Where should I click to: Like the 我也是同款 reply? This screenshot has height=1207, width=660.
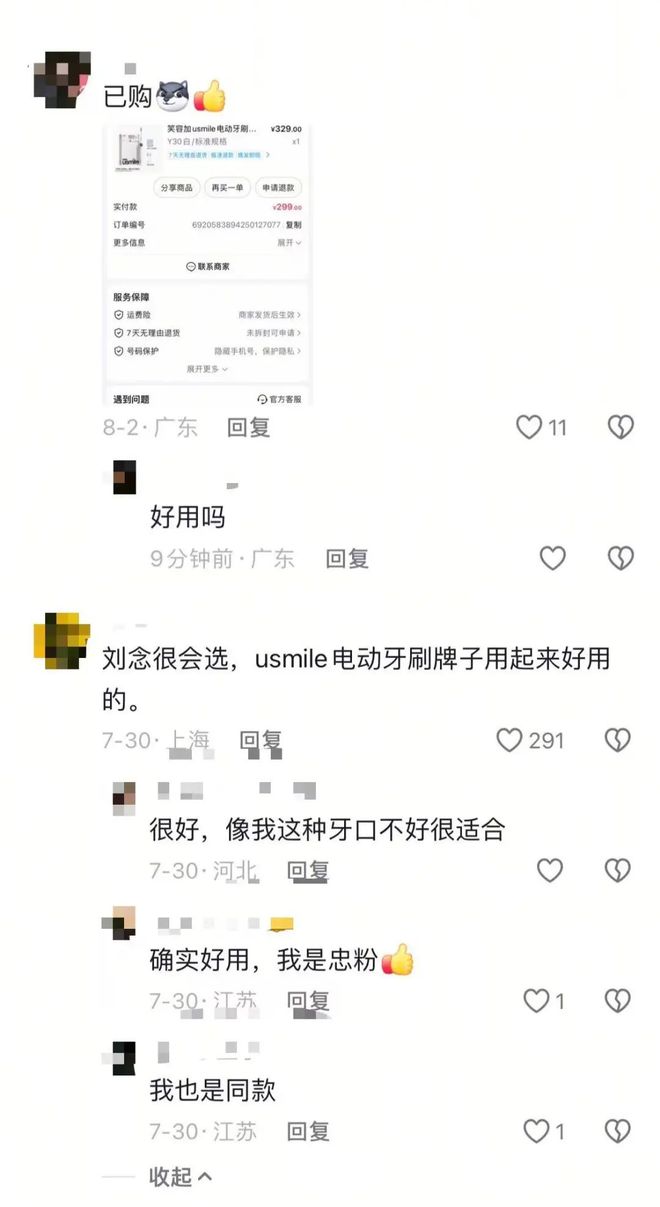(x=538, y=1132)
